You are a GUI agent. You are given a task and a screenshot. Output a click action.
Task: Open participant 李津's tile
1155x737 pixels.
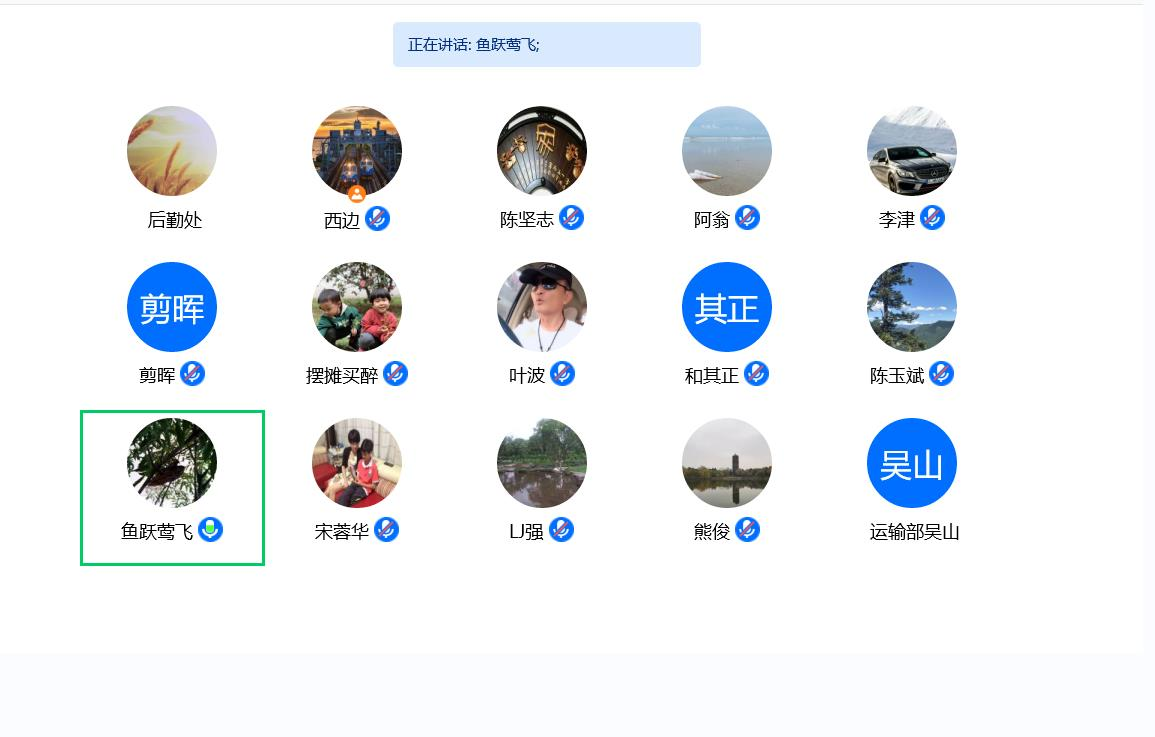pos(912,151)
